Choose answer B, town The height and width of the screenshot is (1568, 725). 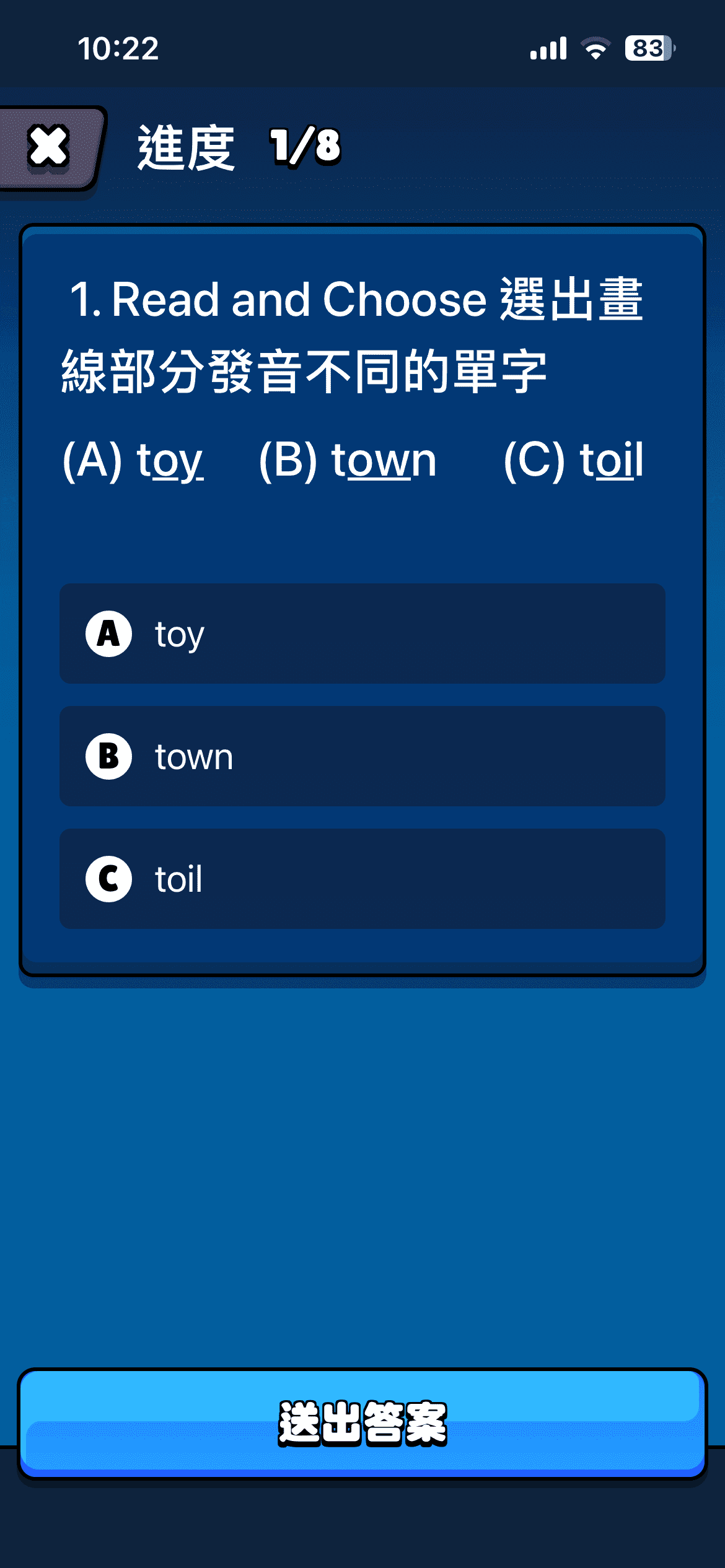[x=362, y=756]
